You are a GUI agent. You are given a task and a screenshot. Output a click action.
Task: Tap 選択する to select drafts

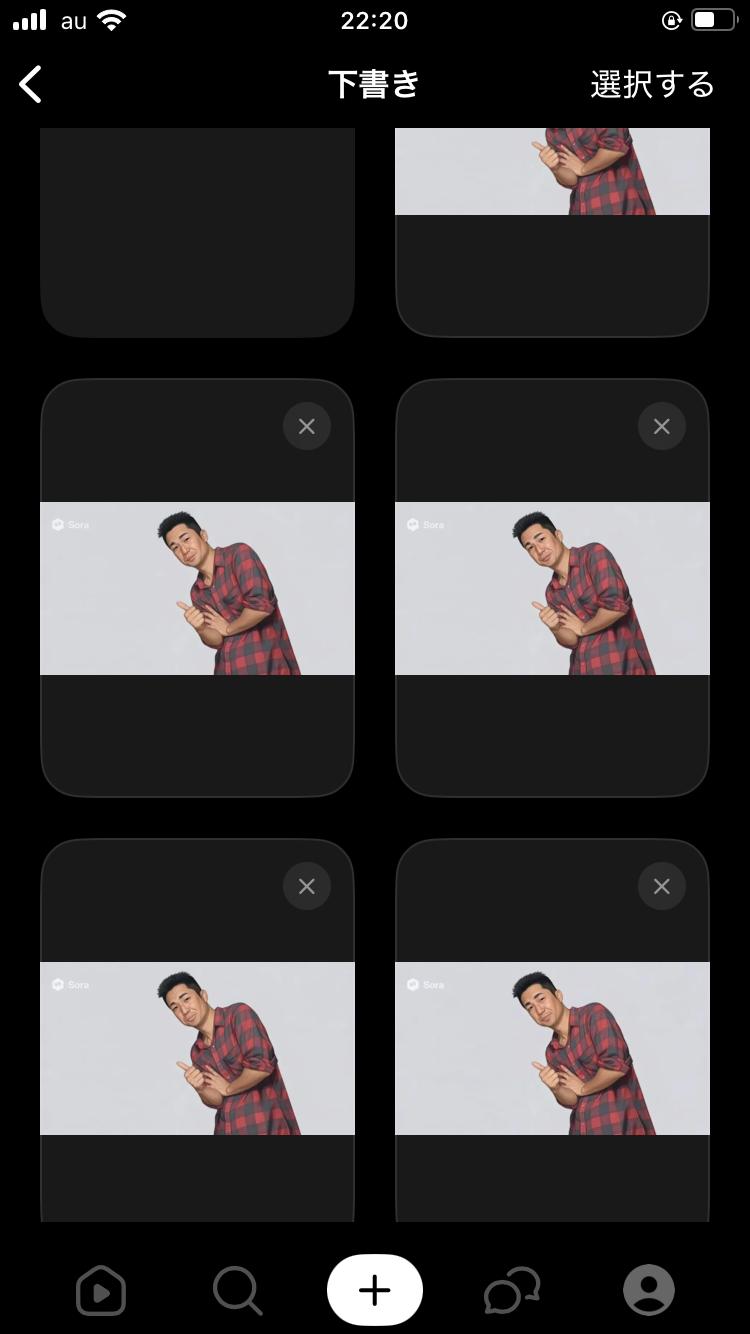click(x=652, y=85)
